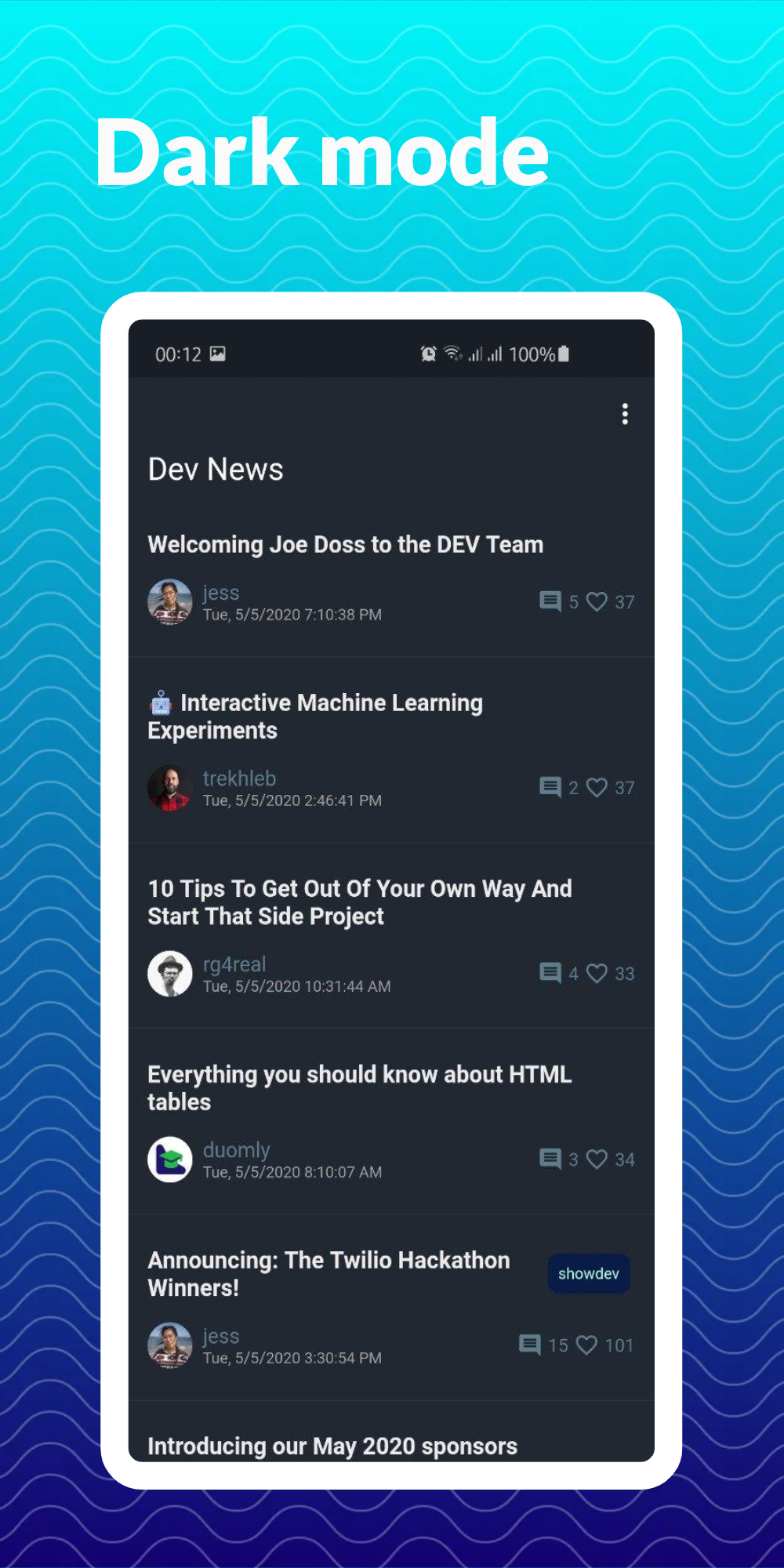Viewport: 784px width, 1568px height.
Task: Tap trekhleb's profile avatar
Action: point(170,788)
